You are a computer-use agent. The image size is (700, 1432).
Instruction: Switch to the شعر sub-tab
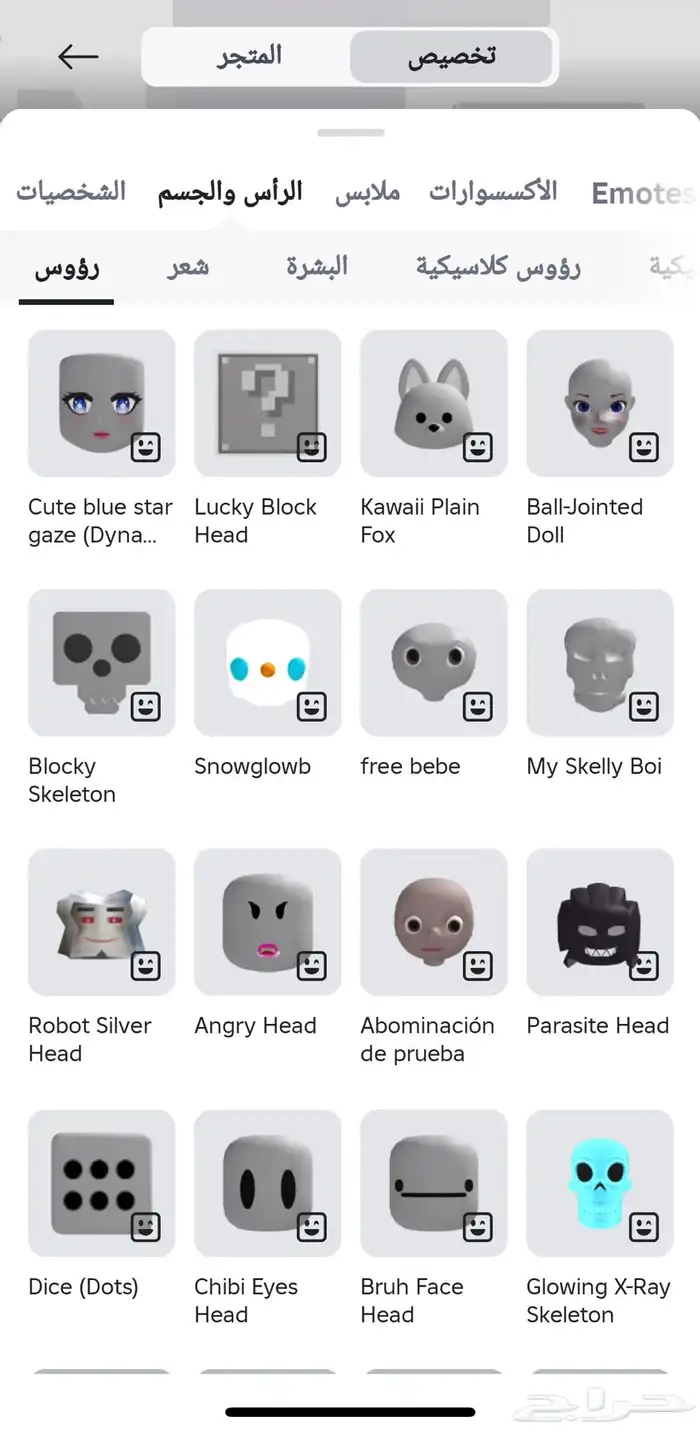188,266
